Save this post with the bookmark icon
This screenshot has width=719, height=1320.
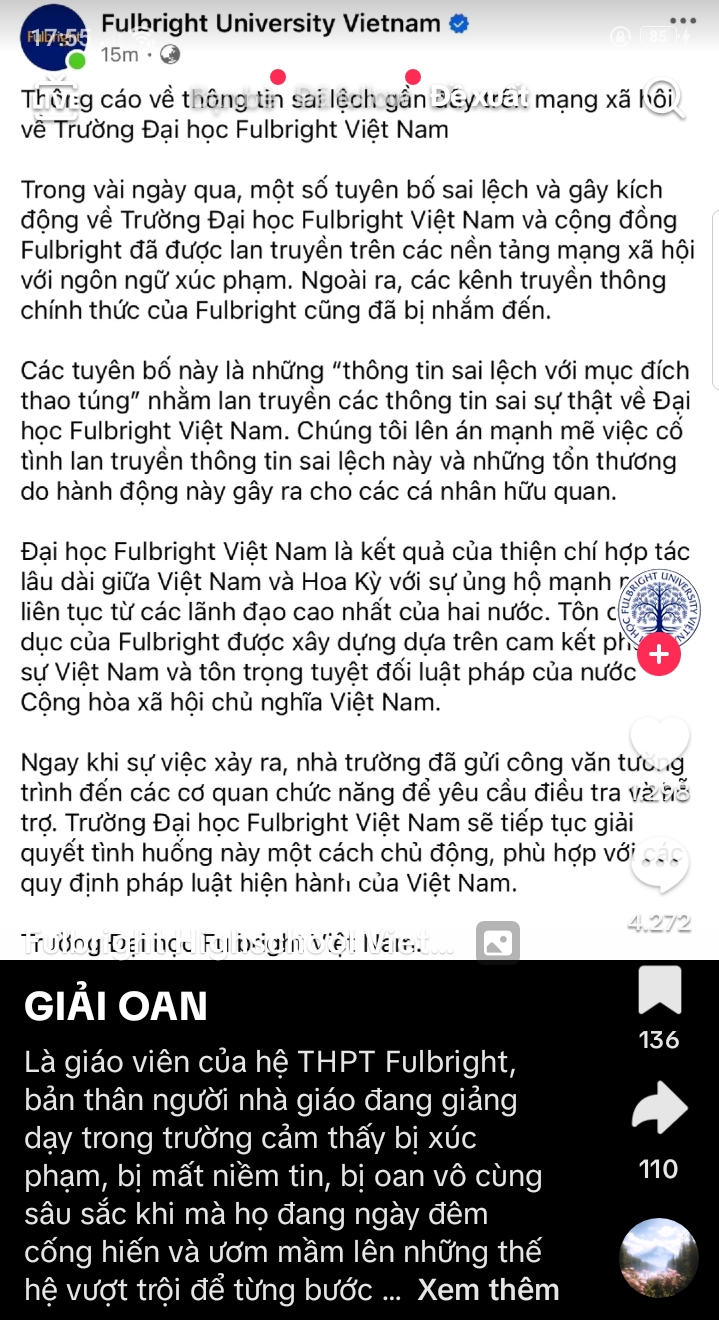tap(659, 991)
